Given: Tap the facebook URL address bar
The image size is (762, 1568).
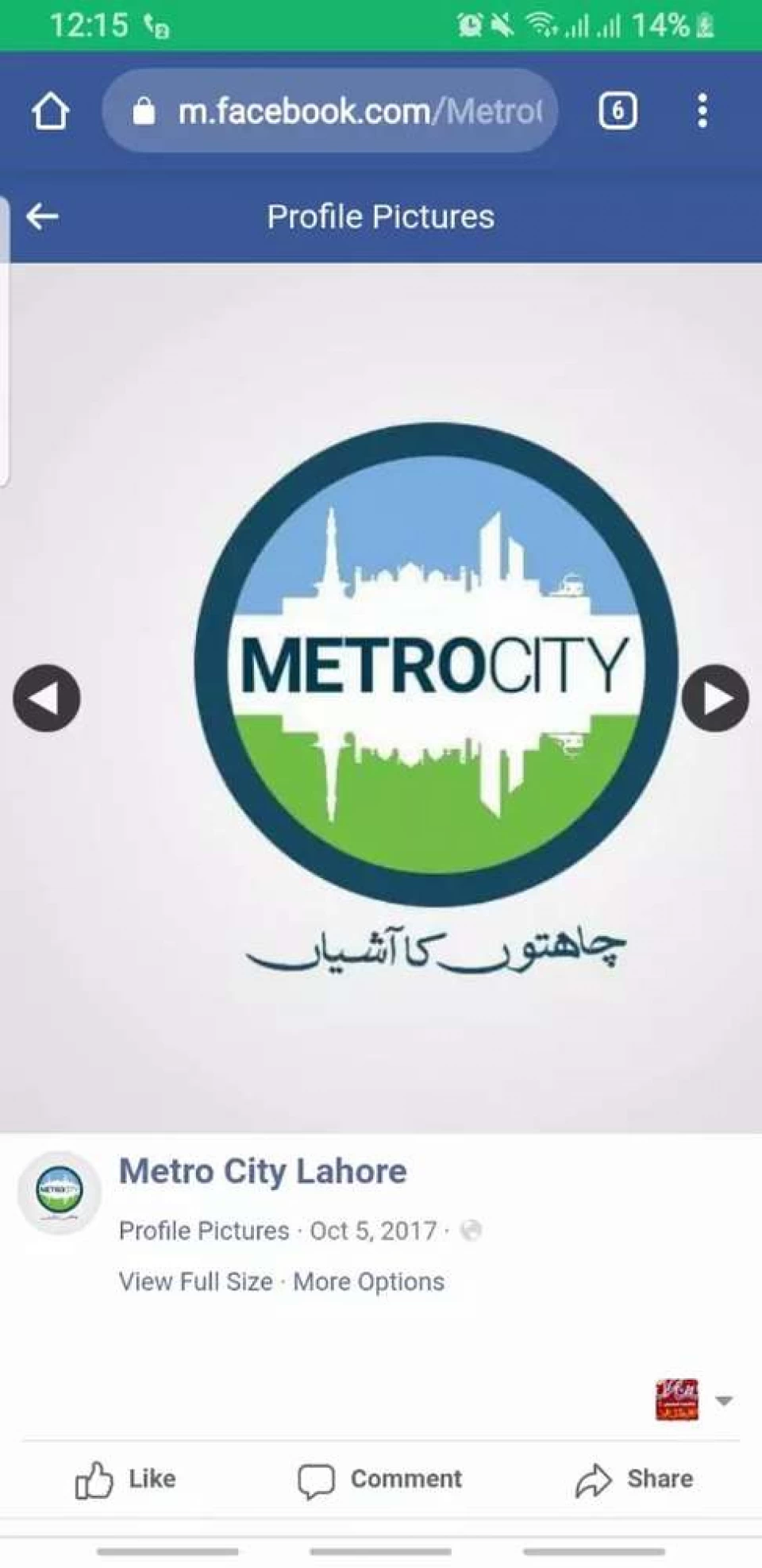Looking at the screenshot, I should (329, 111).
